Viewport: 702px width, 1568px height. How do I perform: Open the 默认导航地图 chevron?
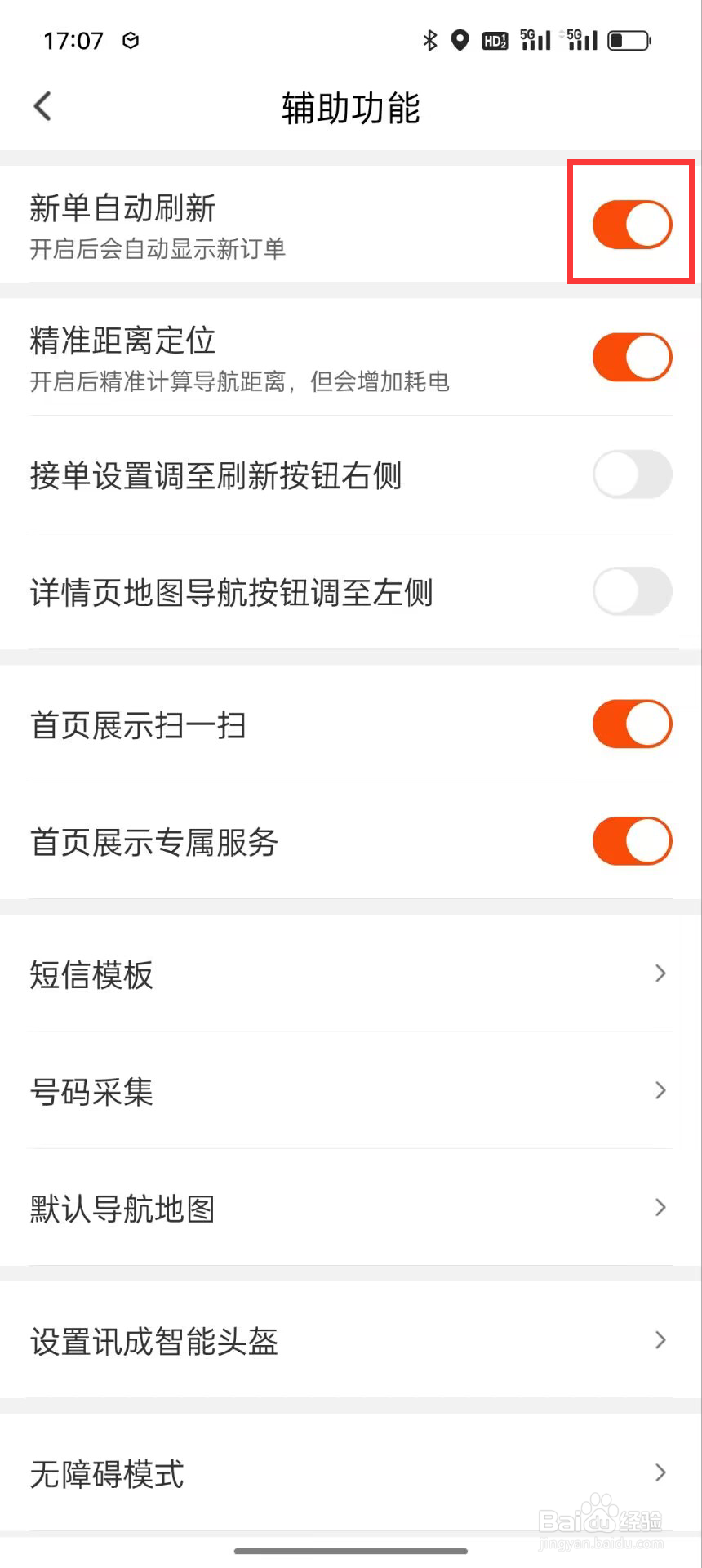pyautogui.click(x=660, y=1208)
